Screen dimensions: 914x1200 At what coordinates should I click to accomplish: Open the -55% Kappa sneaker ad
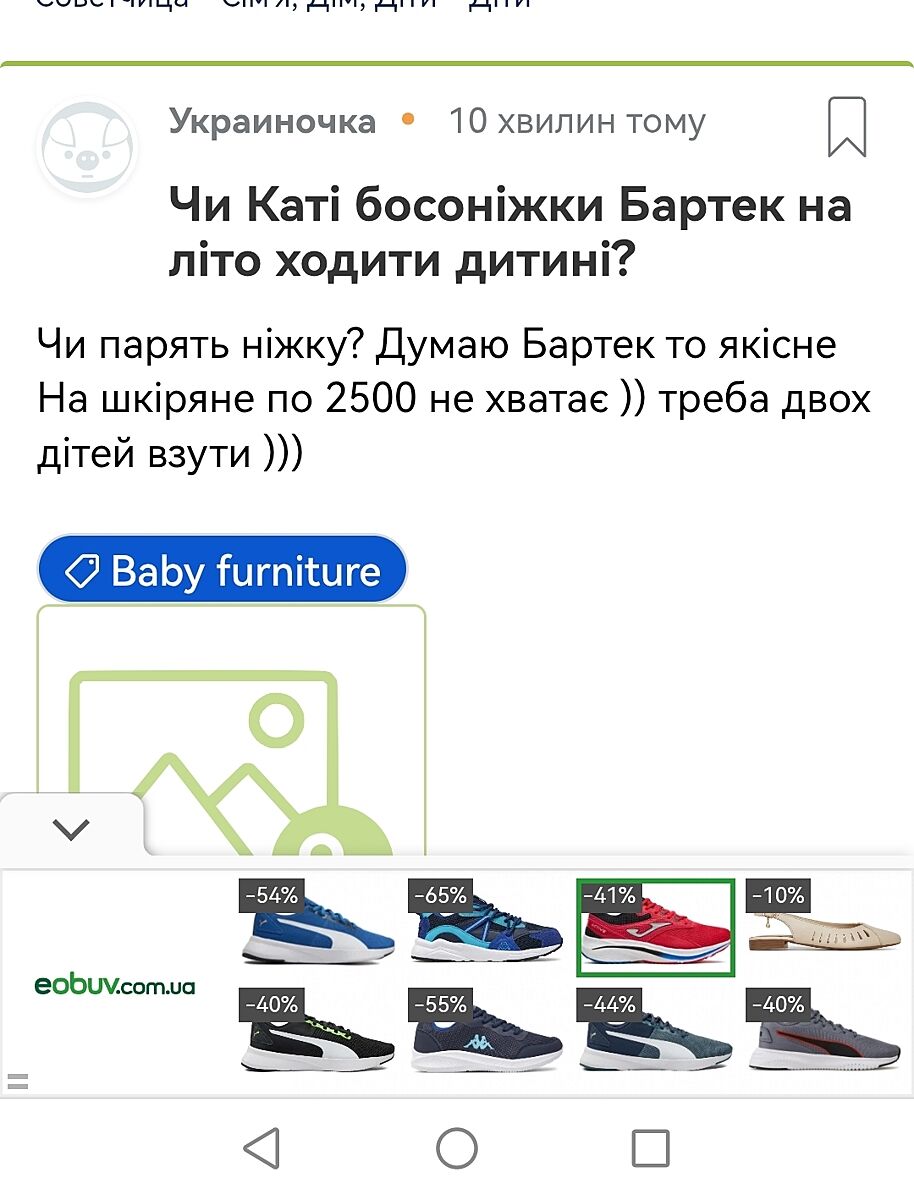486,1034
